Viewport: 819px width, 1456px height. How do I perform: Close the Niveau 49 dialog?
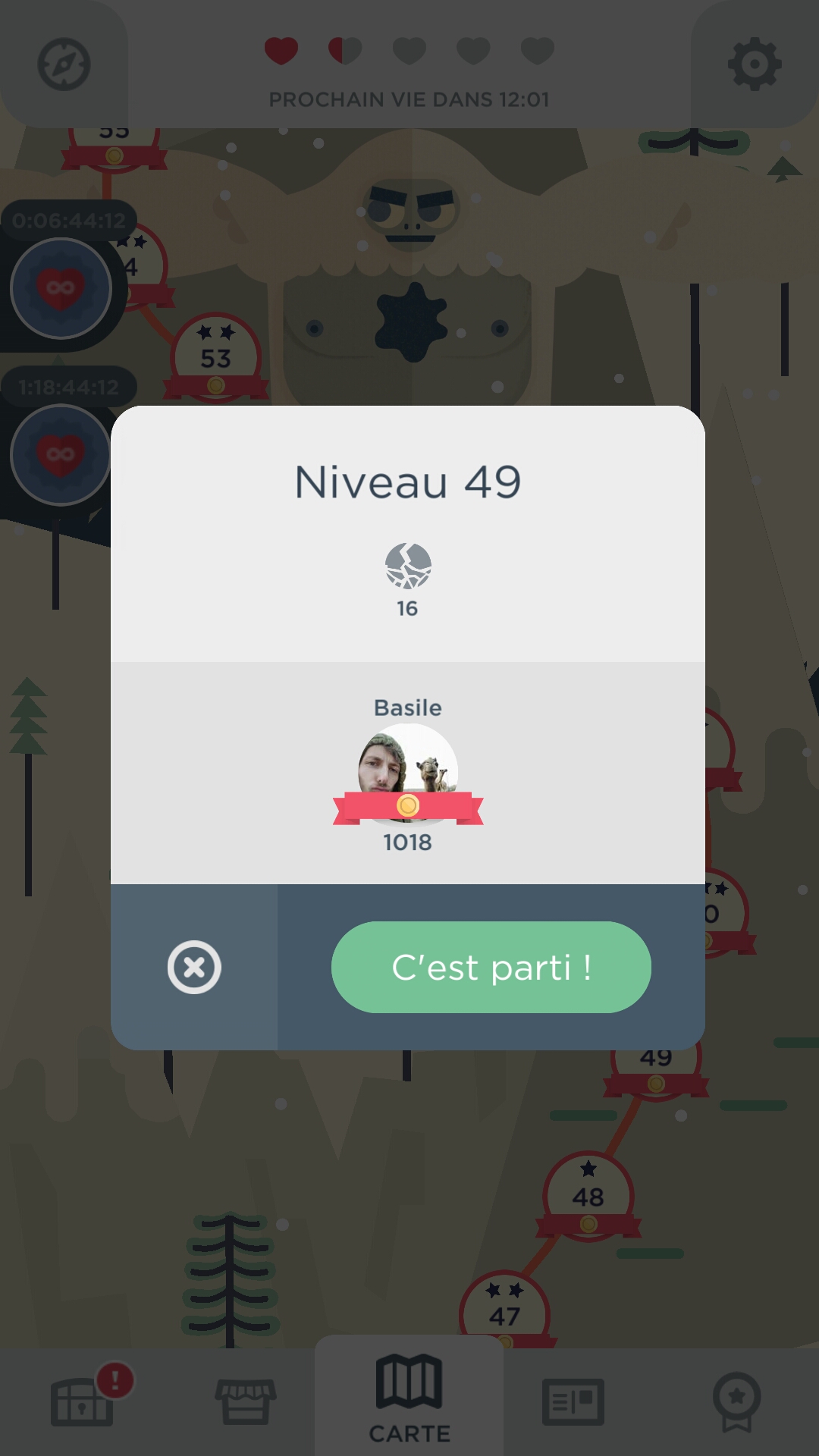tap(194, 967)
